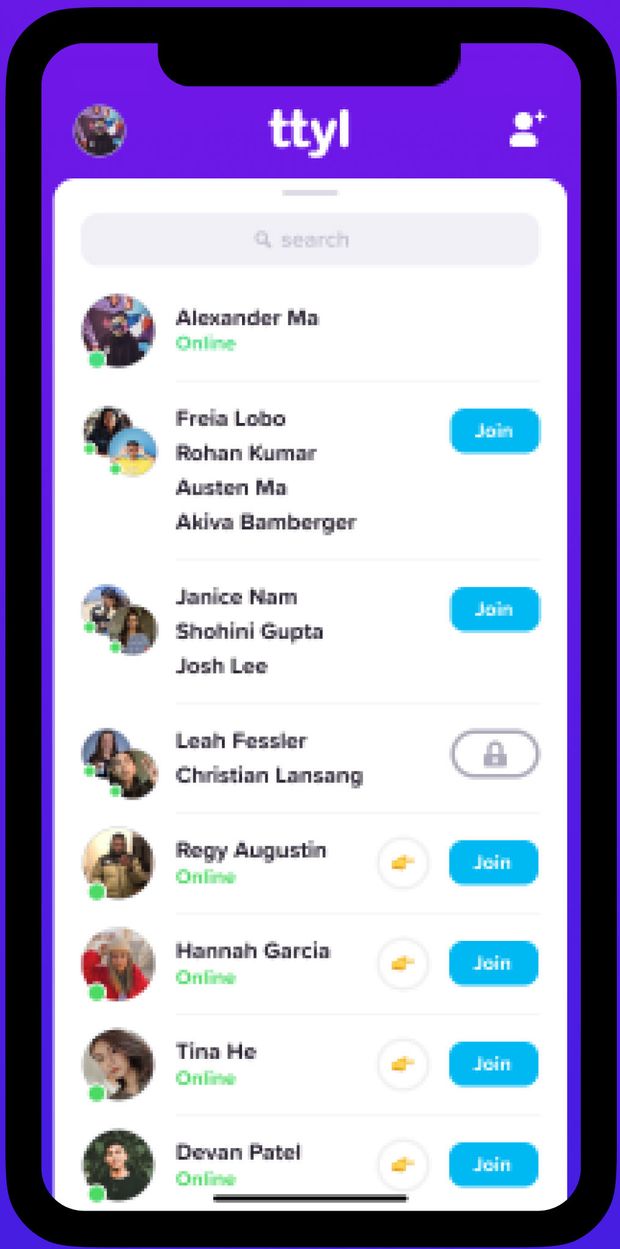Viewport: 620px width, 1249px height.
Task: Wave at Hannah Garcia
Action: click(403, 964)
